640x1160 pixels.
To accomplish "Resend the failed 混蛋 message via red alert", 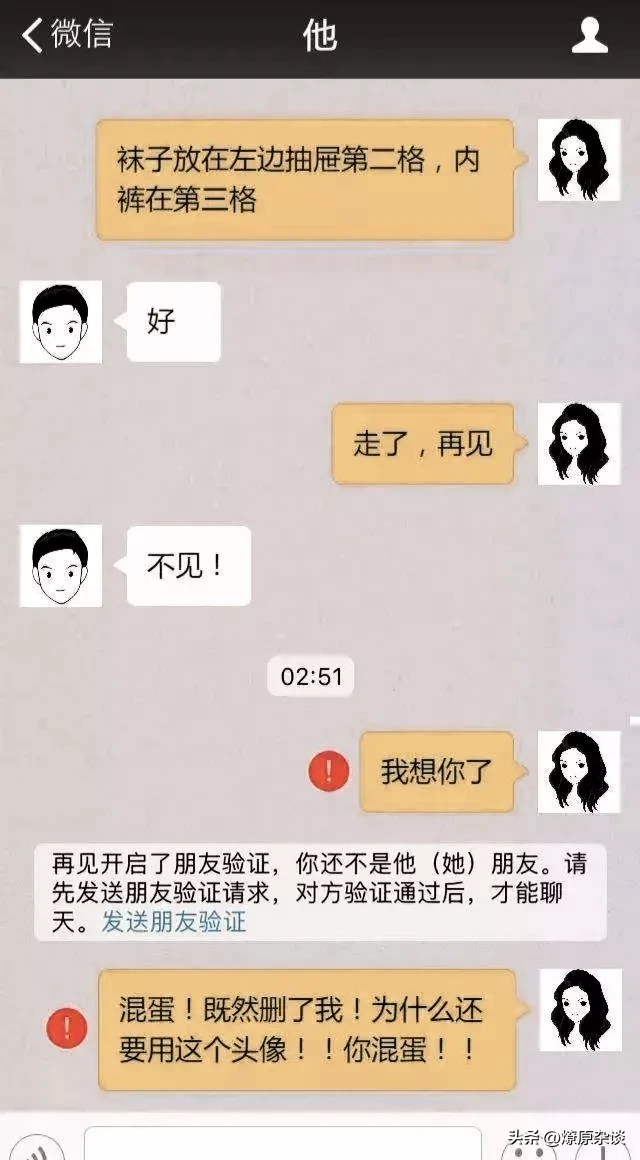I will point(67,1027).
